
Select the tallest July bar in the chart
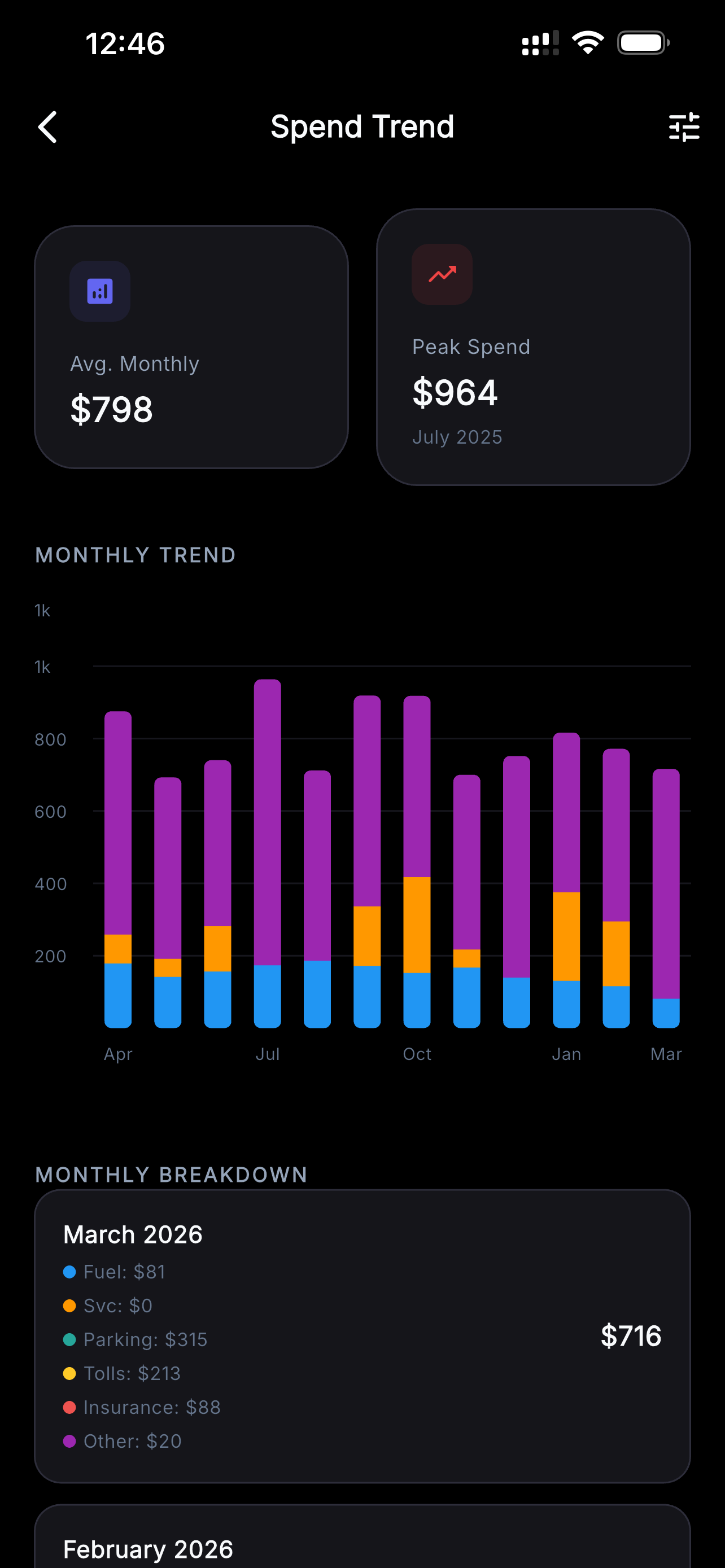268,852
